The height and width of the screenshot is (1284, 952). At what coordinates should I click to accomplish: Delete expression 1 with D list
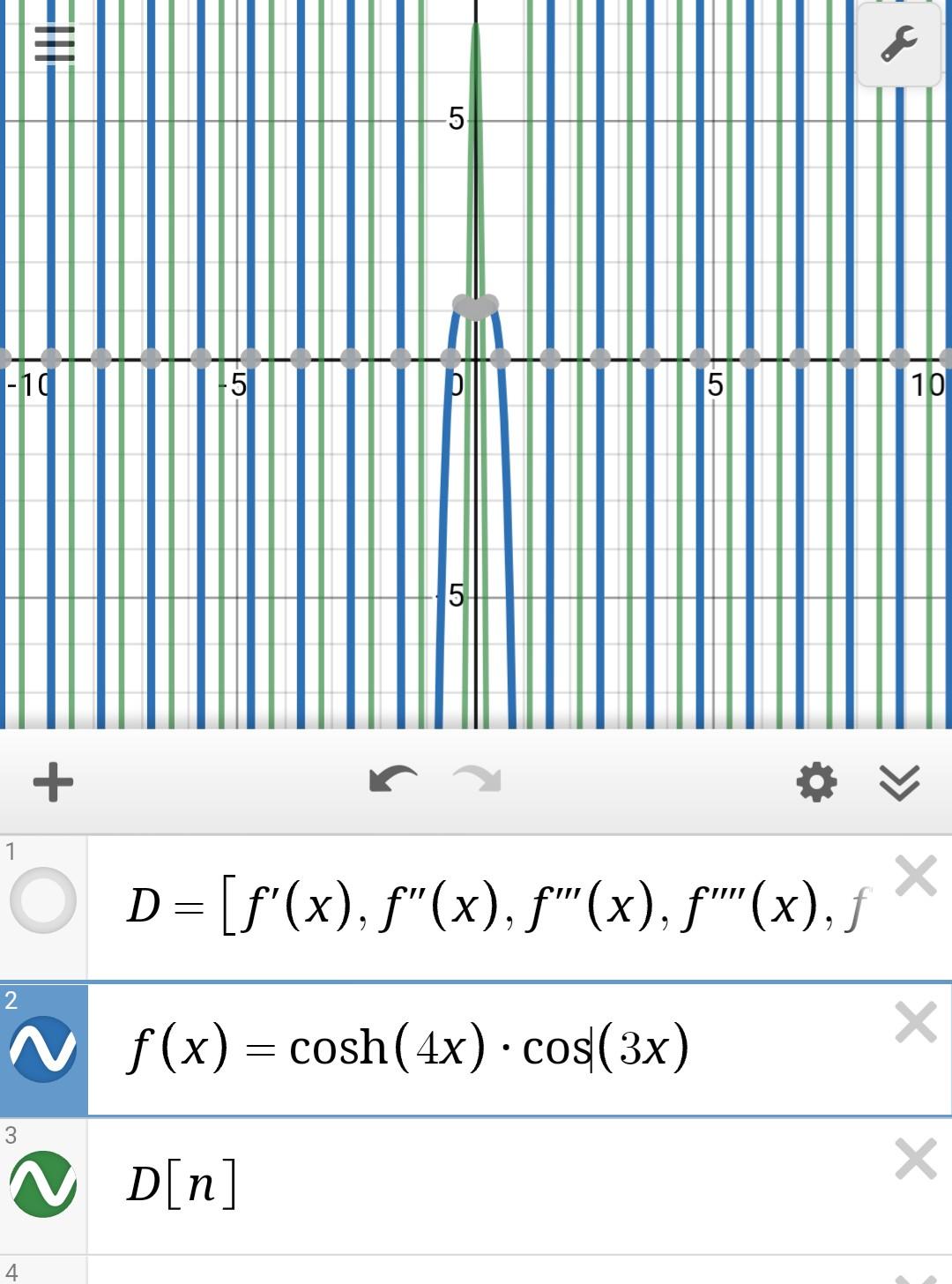pos(915,877)
